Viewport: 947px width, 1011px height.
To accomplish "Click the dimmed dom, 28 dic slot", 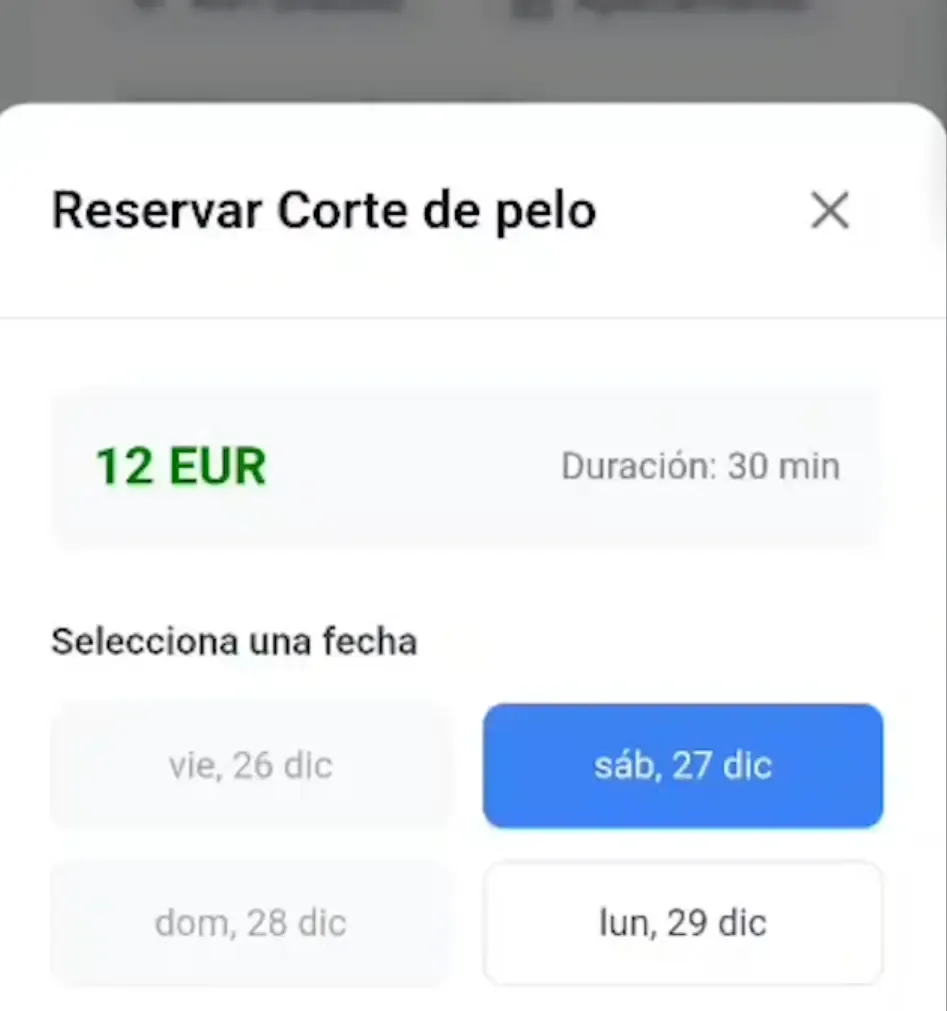I will click(x=250, y=922).
